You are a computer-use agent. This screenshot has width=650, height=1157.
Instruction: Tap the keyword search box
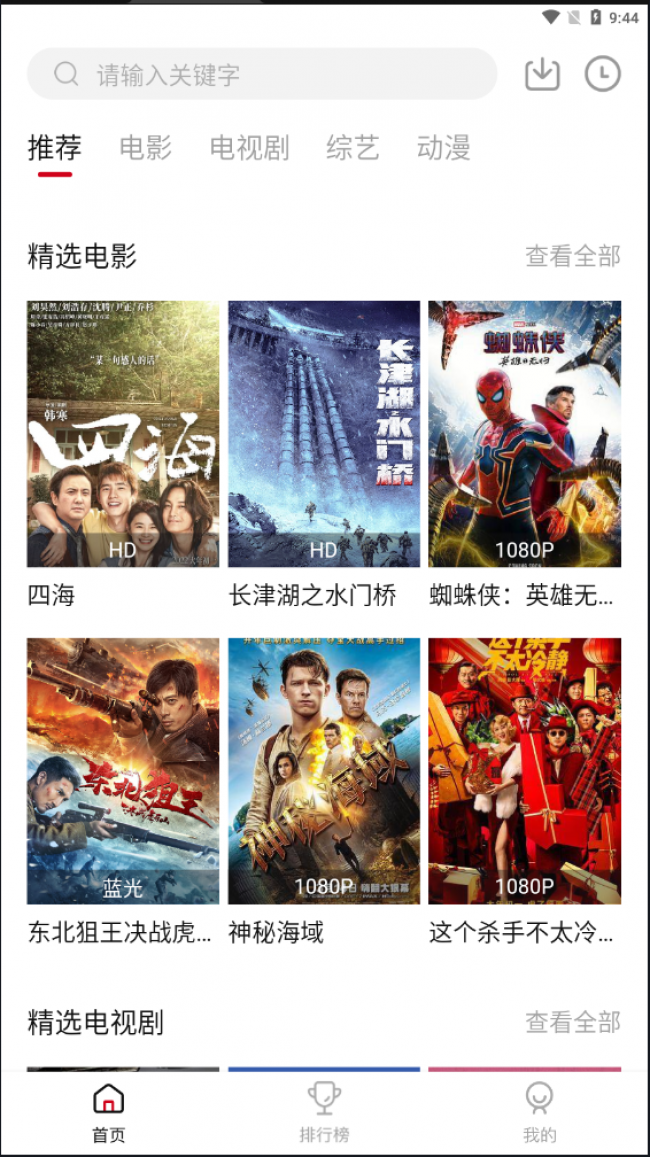click(x=262, y=74)
